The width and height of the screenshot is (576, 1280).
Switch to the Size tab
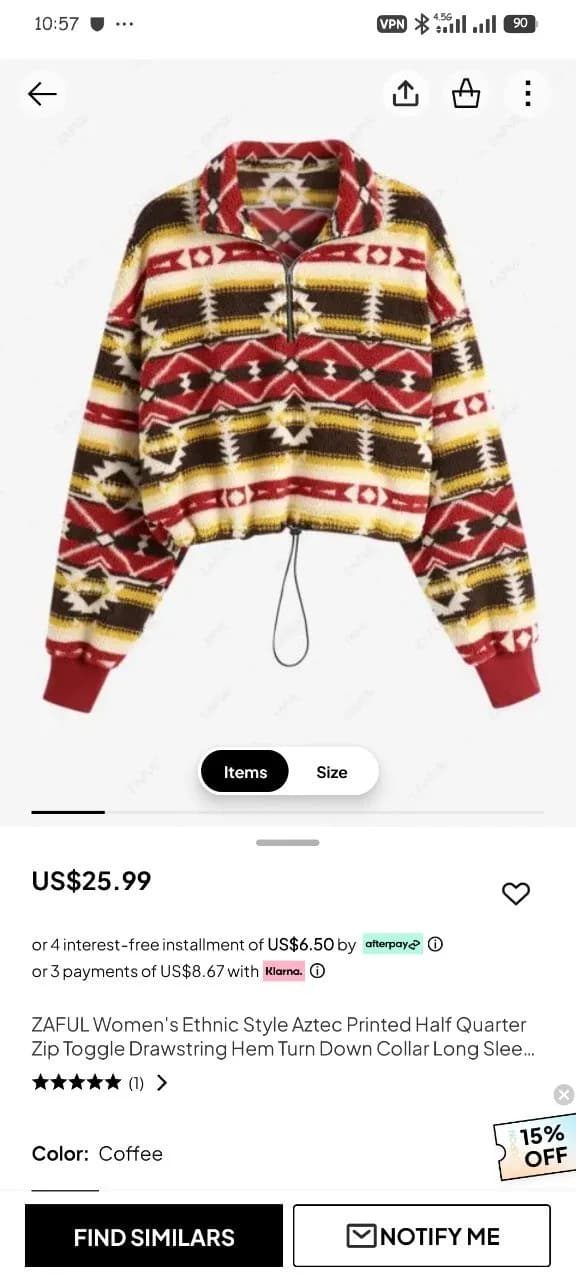click(x=331, y=772)
